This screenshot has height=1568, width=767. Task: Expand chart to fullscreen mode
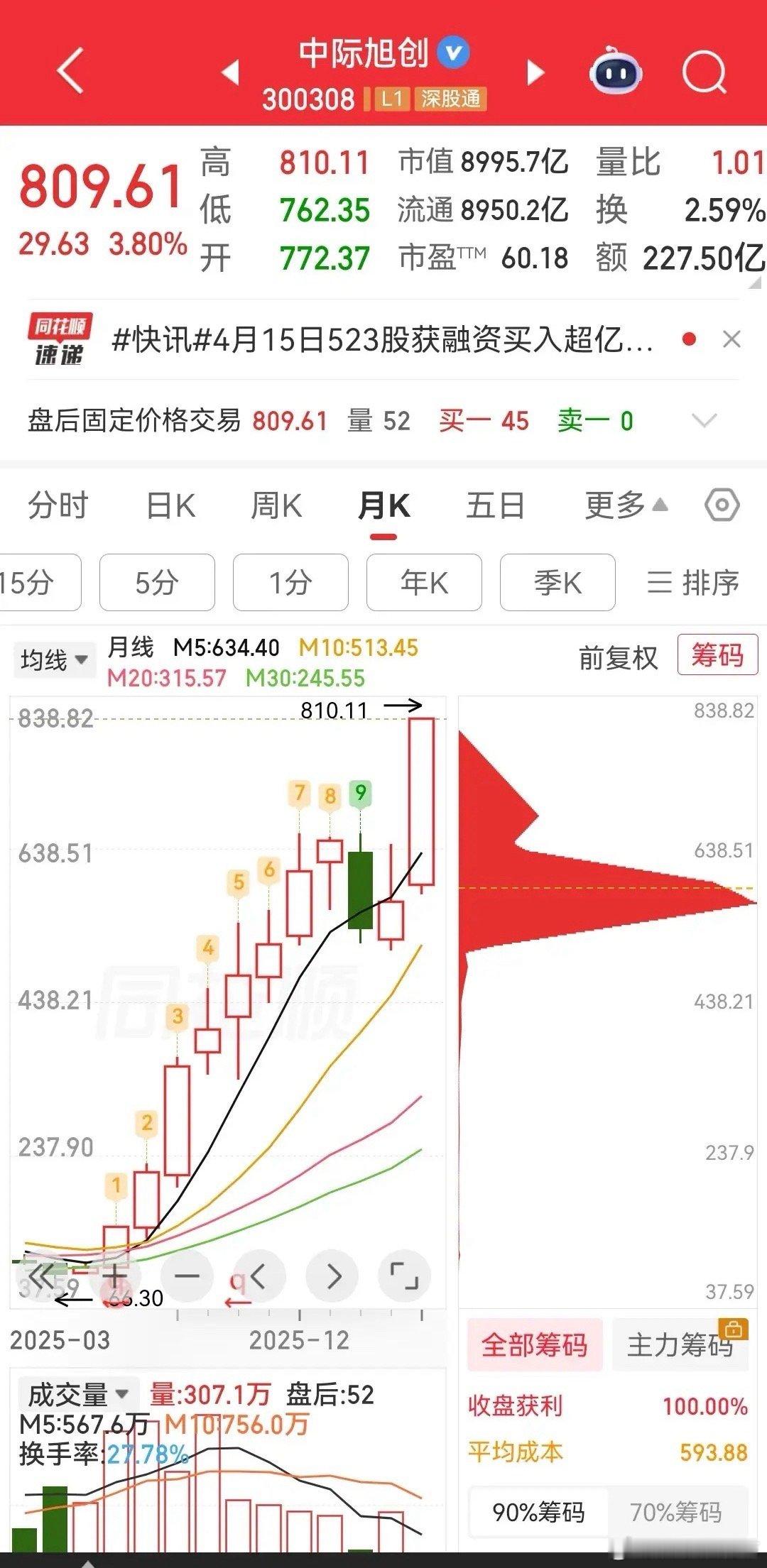click(x=406, y=1275)
